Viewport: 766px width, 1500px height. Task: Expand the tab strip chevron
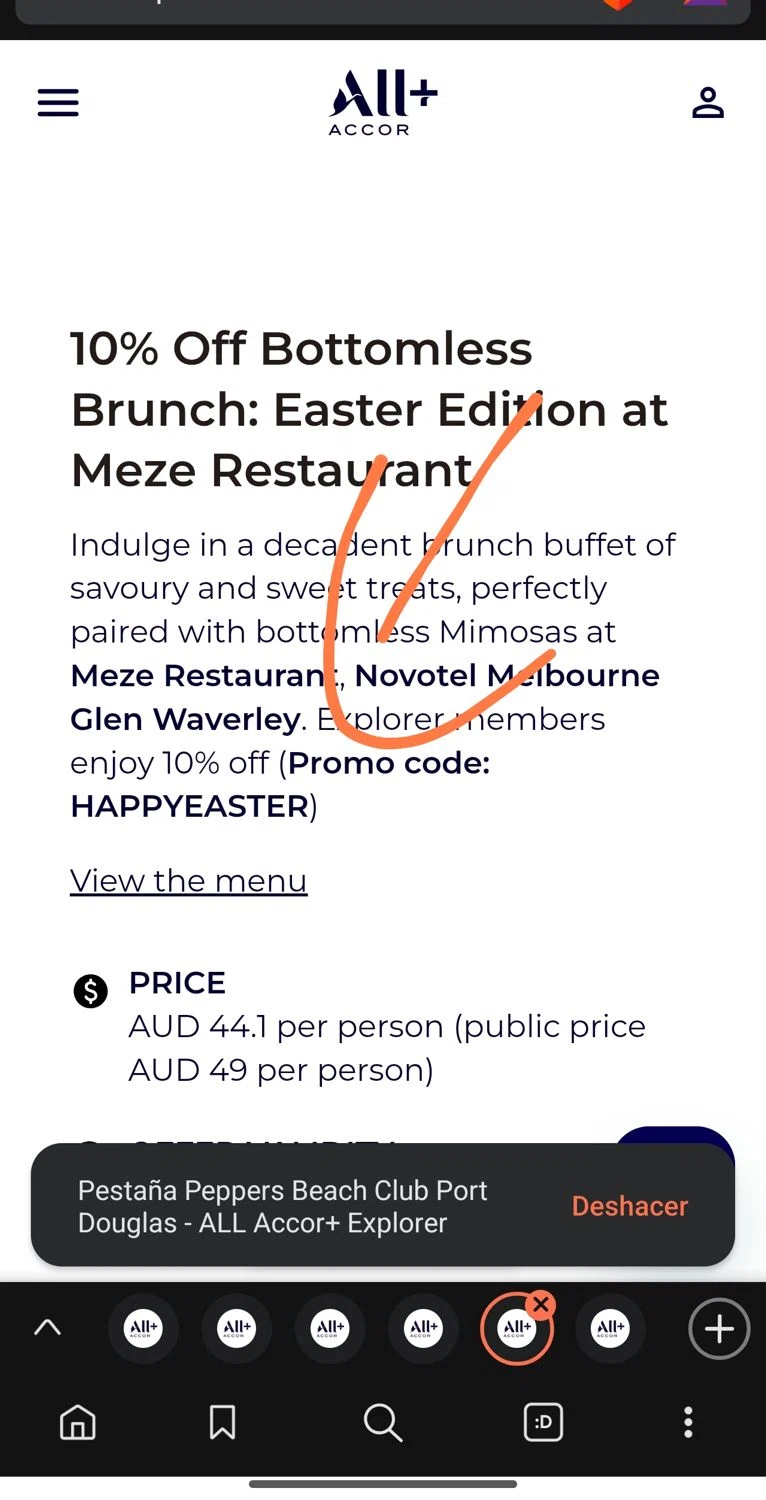(47, 1328)
